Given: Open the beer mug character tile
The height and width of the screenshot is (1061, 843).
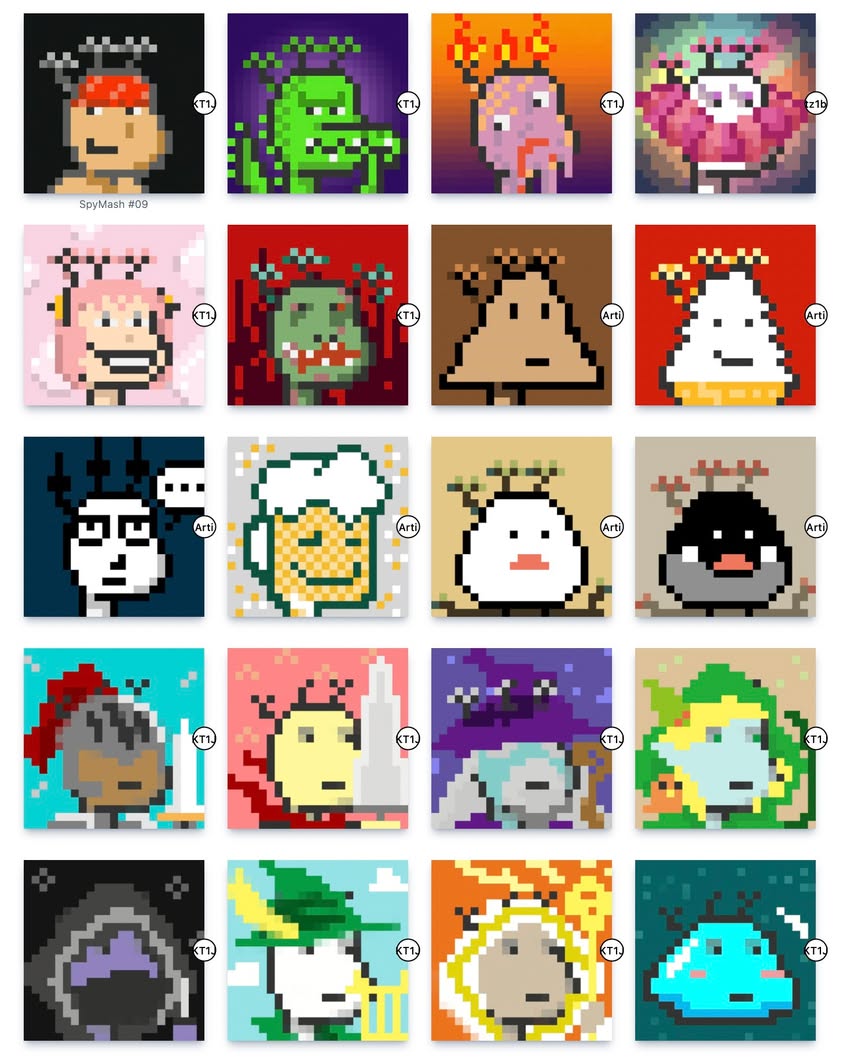Looking at the screenshot, I should coord(317,527).
